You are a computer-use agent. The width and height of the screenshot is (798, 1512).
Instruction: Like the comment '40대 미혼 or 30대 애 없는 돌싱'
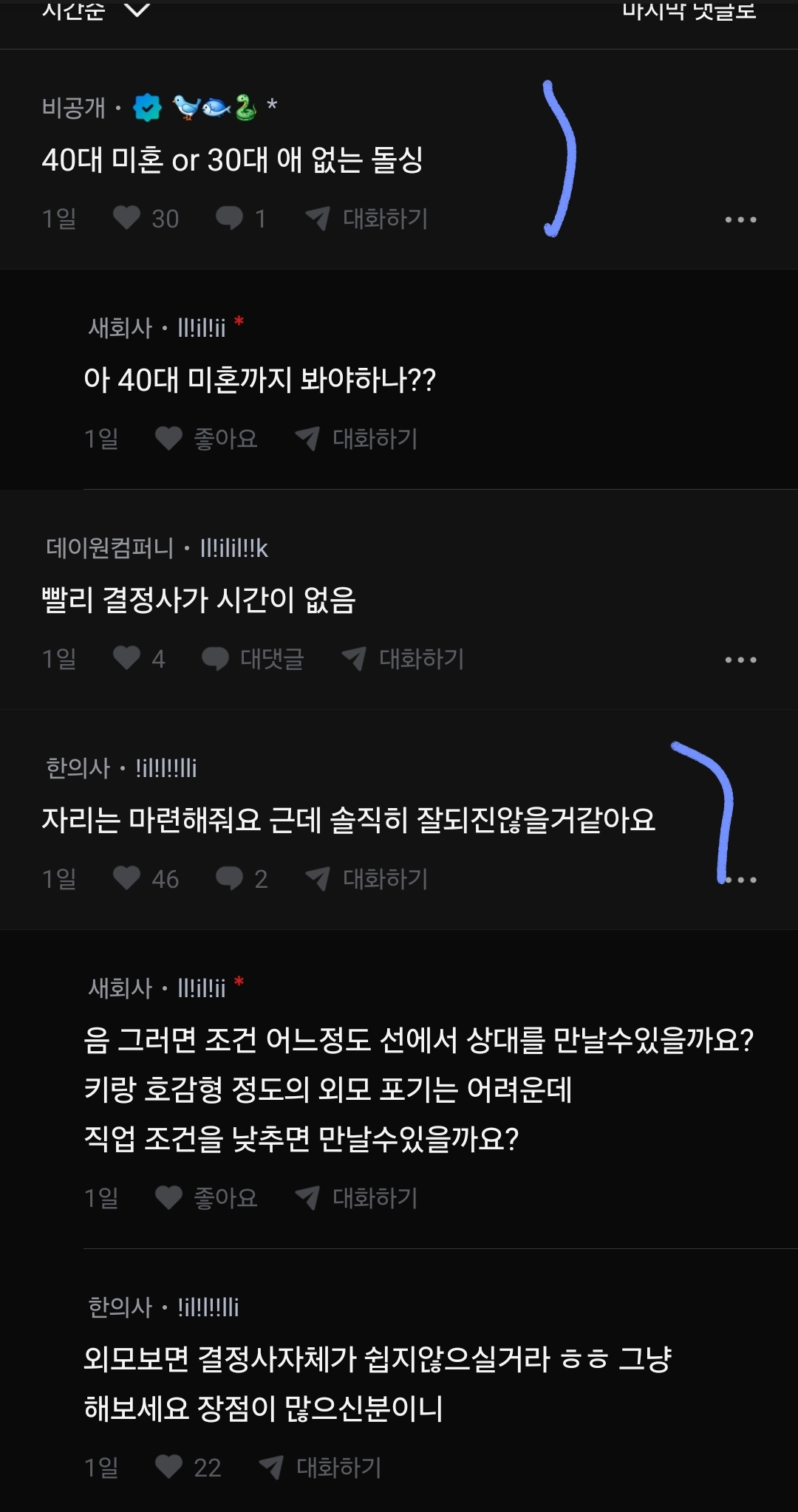click(127, 218)
